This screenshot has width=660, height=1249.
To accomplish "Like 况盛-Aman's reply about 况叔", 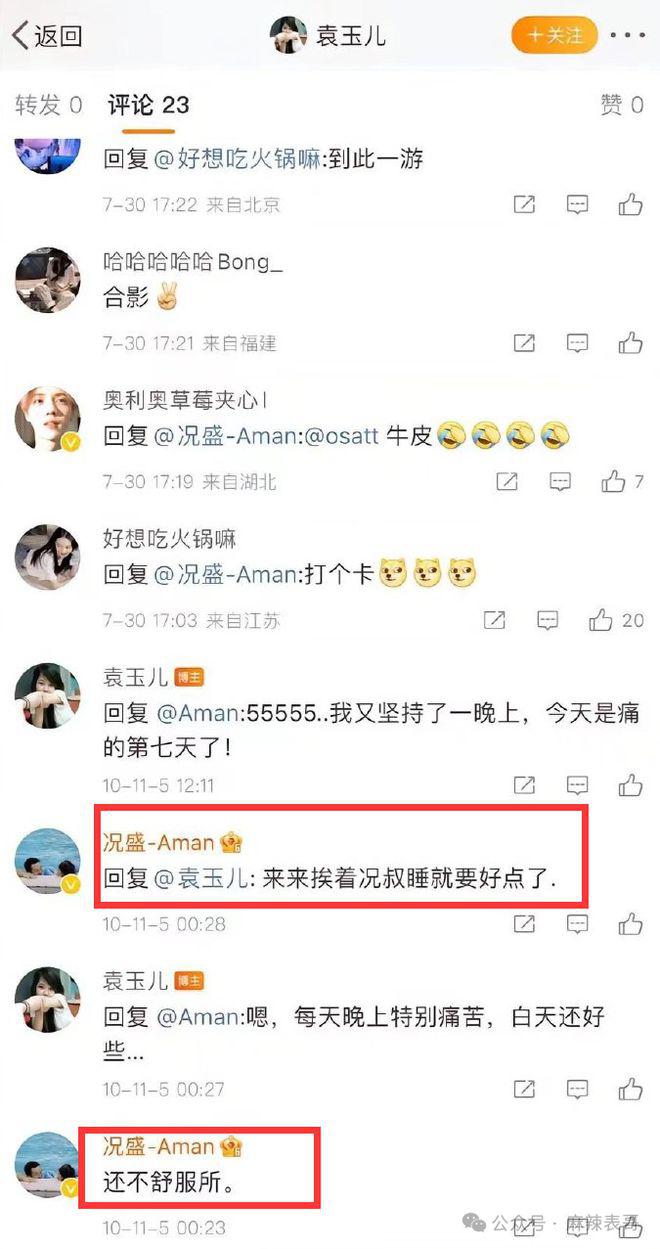I will [x=630, y=923].
